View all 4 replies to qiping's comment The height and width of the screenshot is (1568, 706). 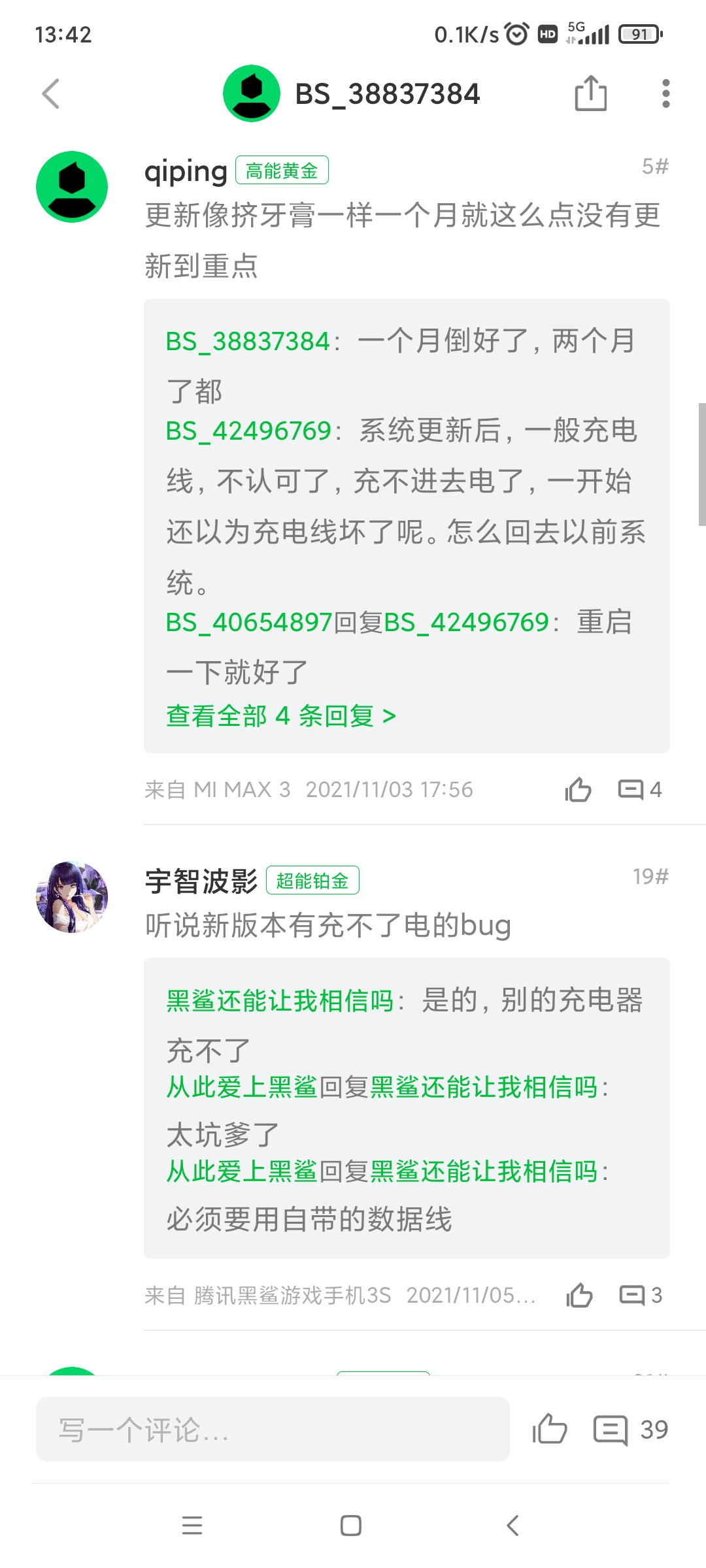point(281,716)
